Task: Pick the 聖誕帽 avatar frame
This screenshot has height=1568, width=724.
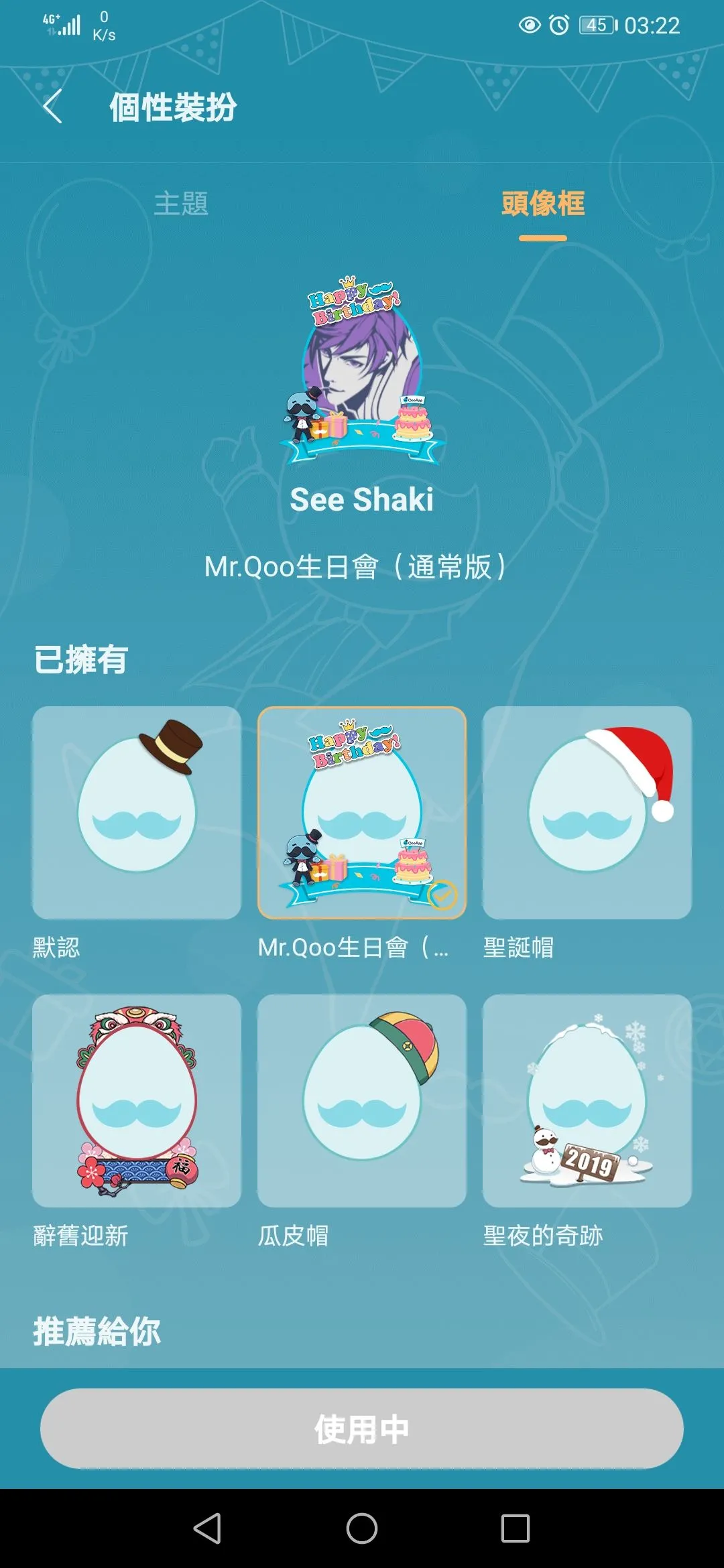Action: point(587,812)
